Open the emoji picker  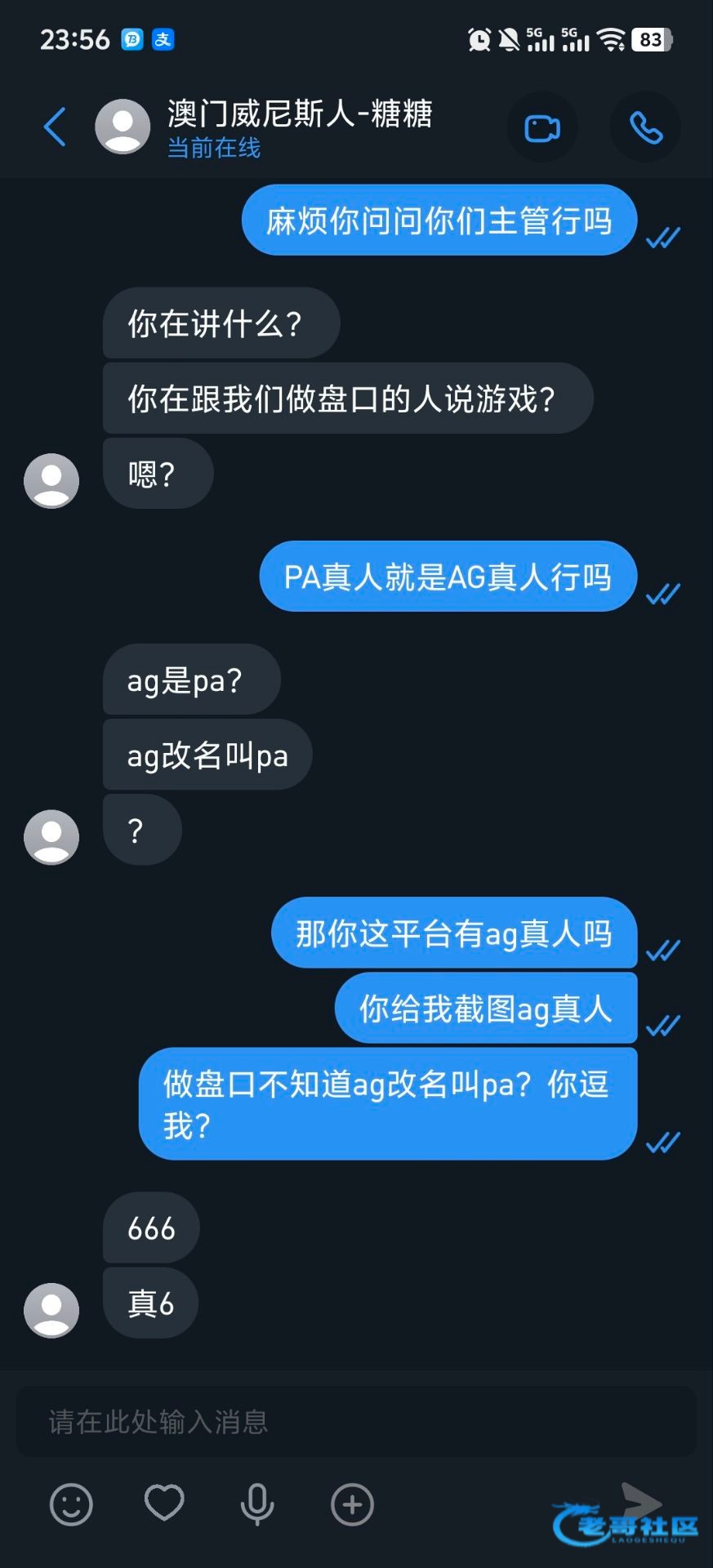point(71,1503)
